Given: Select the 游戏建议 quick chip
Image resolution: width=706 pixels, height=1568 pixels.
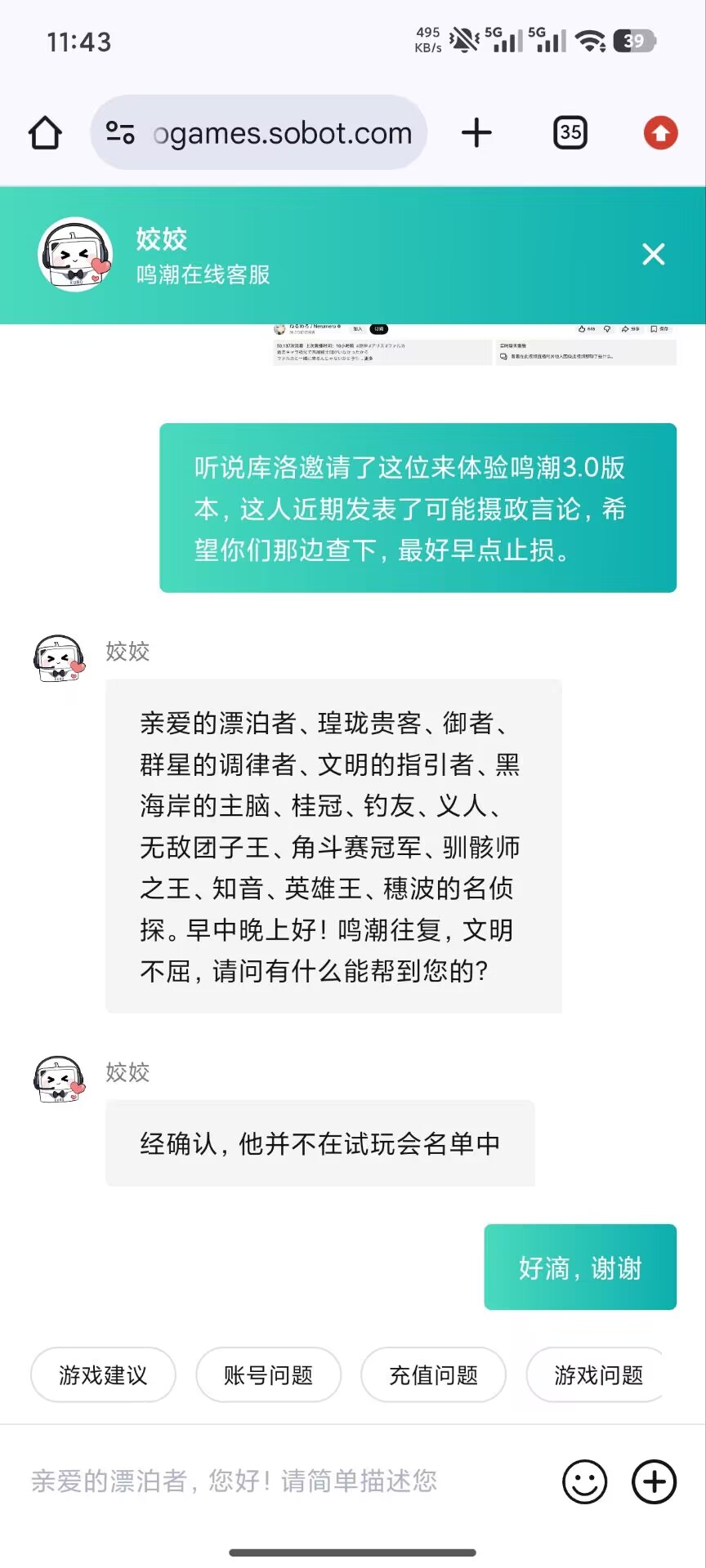Looking at the screenshot, I should click(103, 1375).
